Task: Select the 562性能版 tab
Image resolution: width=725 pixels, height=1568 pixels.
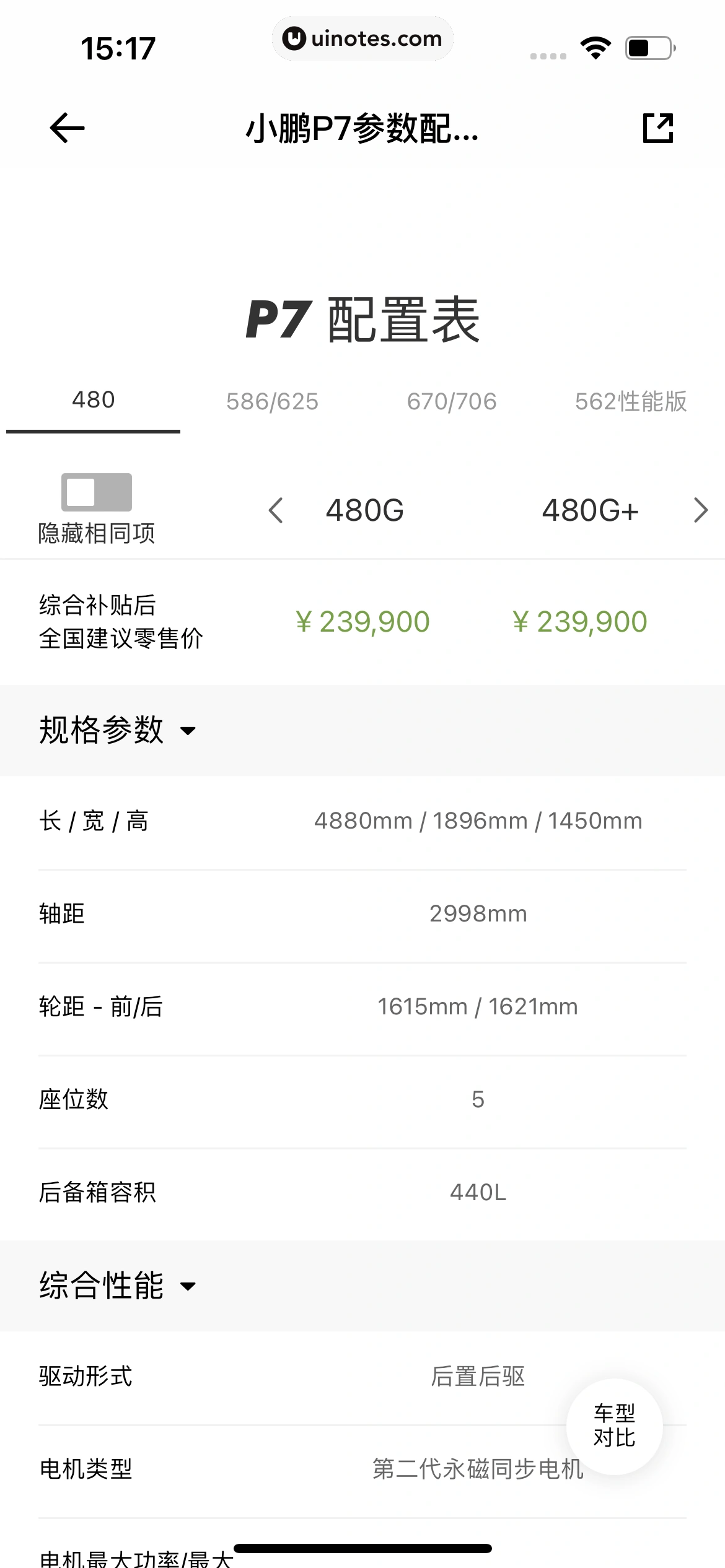Action: tap(632, 401)
